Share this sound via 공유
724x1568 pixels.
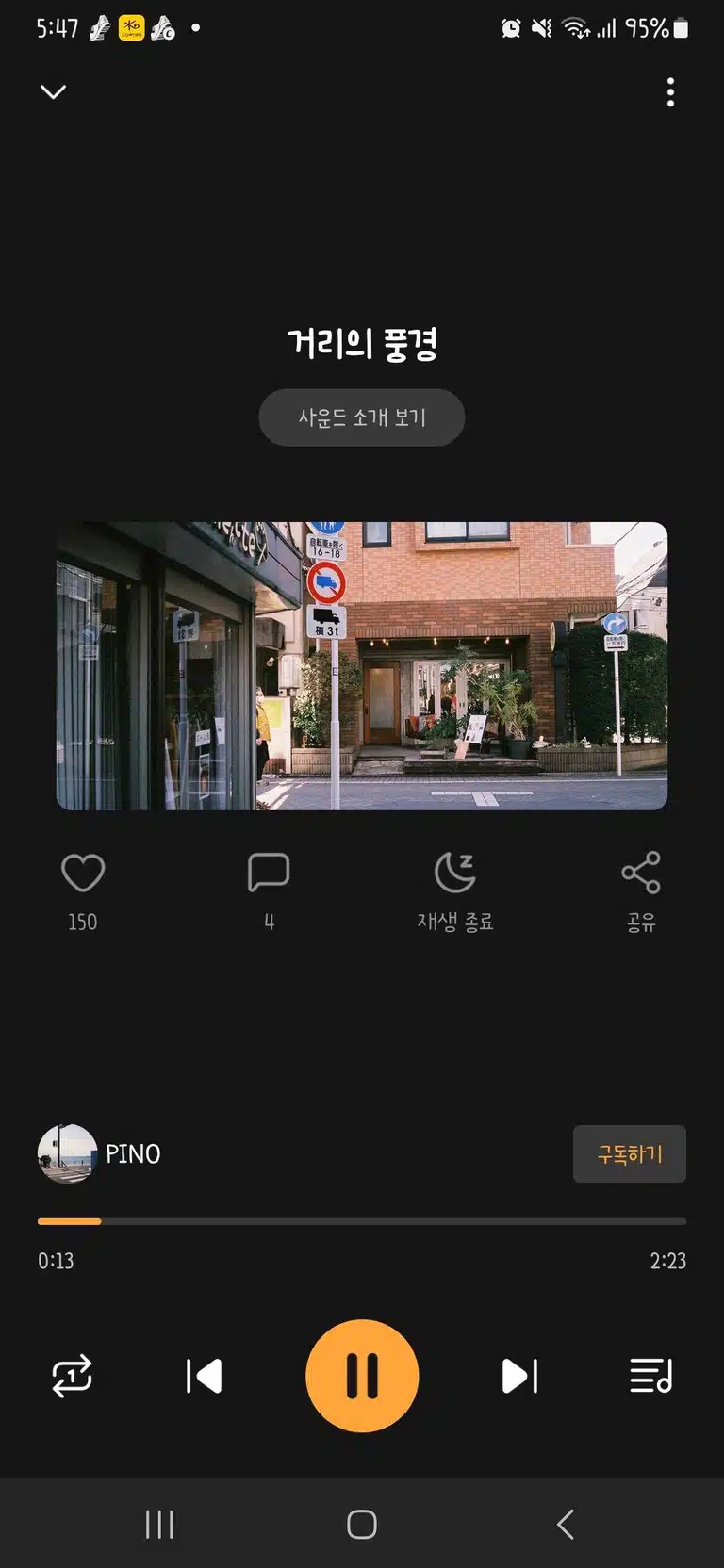[641, 890]
